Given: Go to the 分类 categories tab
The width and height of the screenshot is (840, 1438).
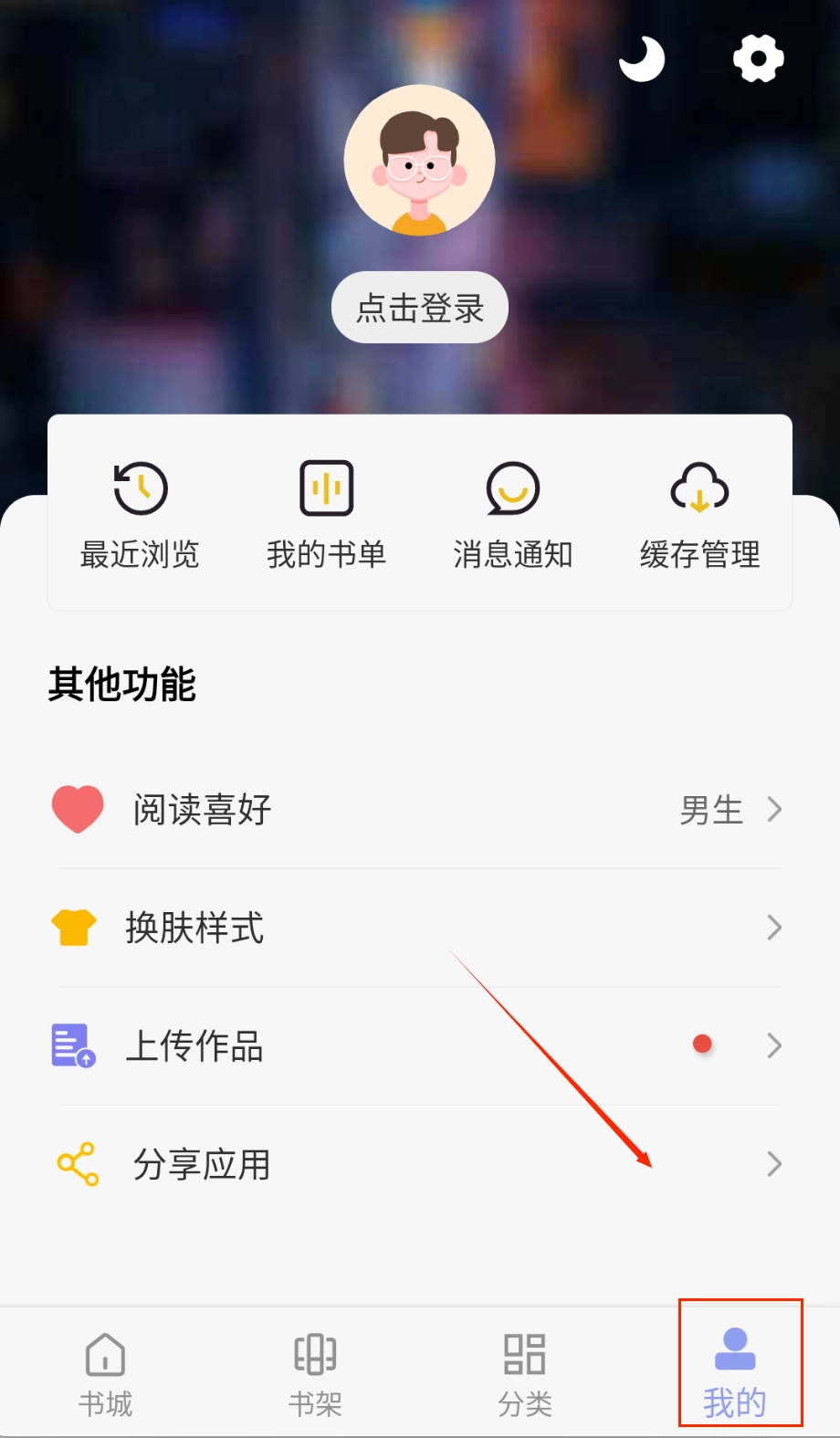Looking at the screenshot, I should [525, 1374].
